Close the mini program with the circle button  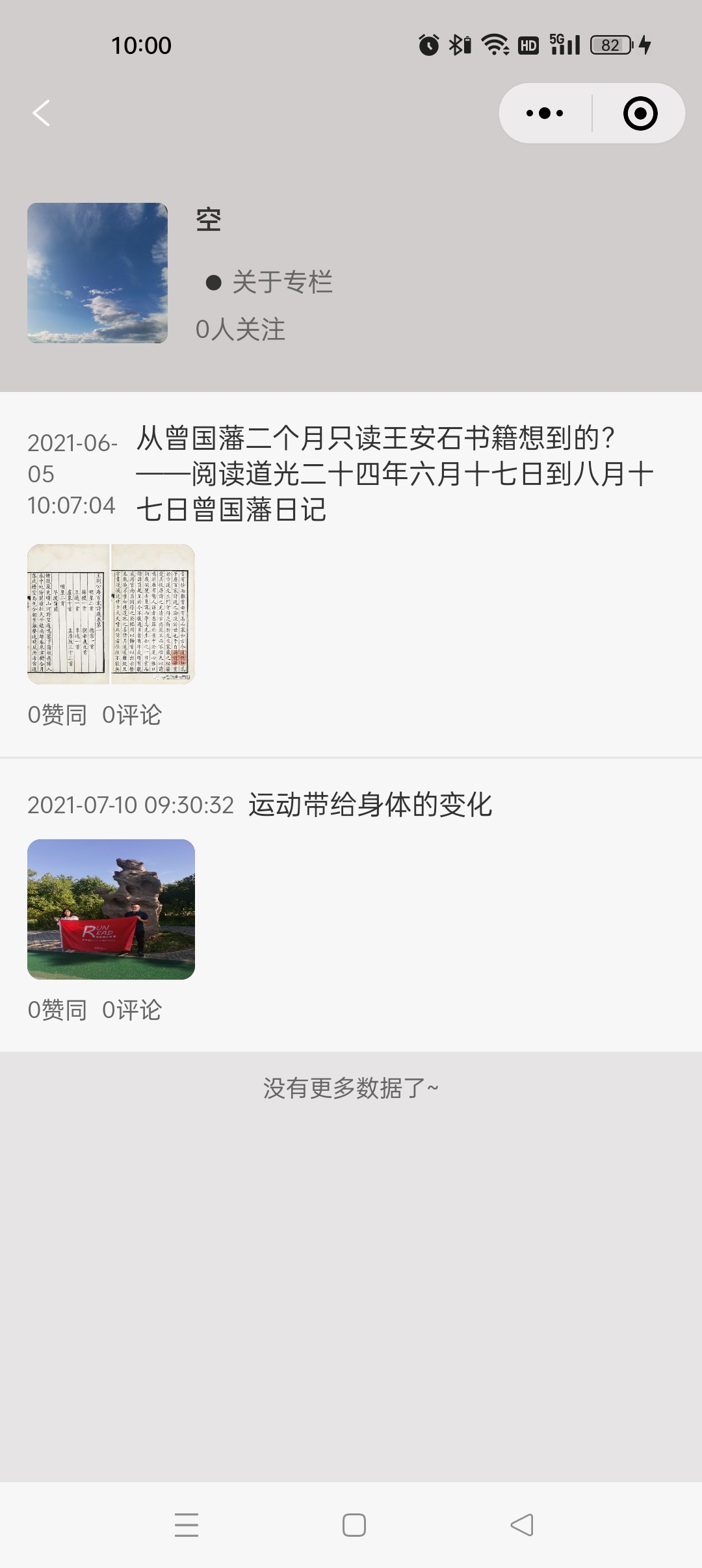[640, 113]
